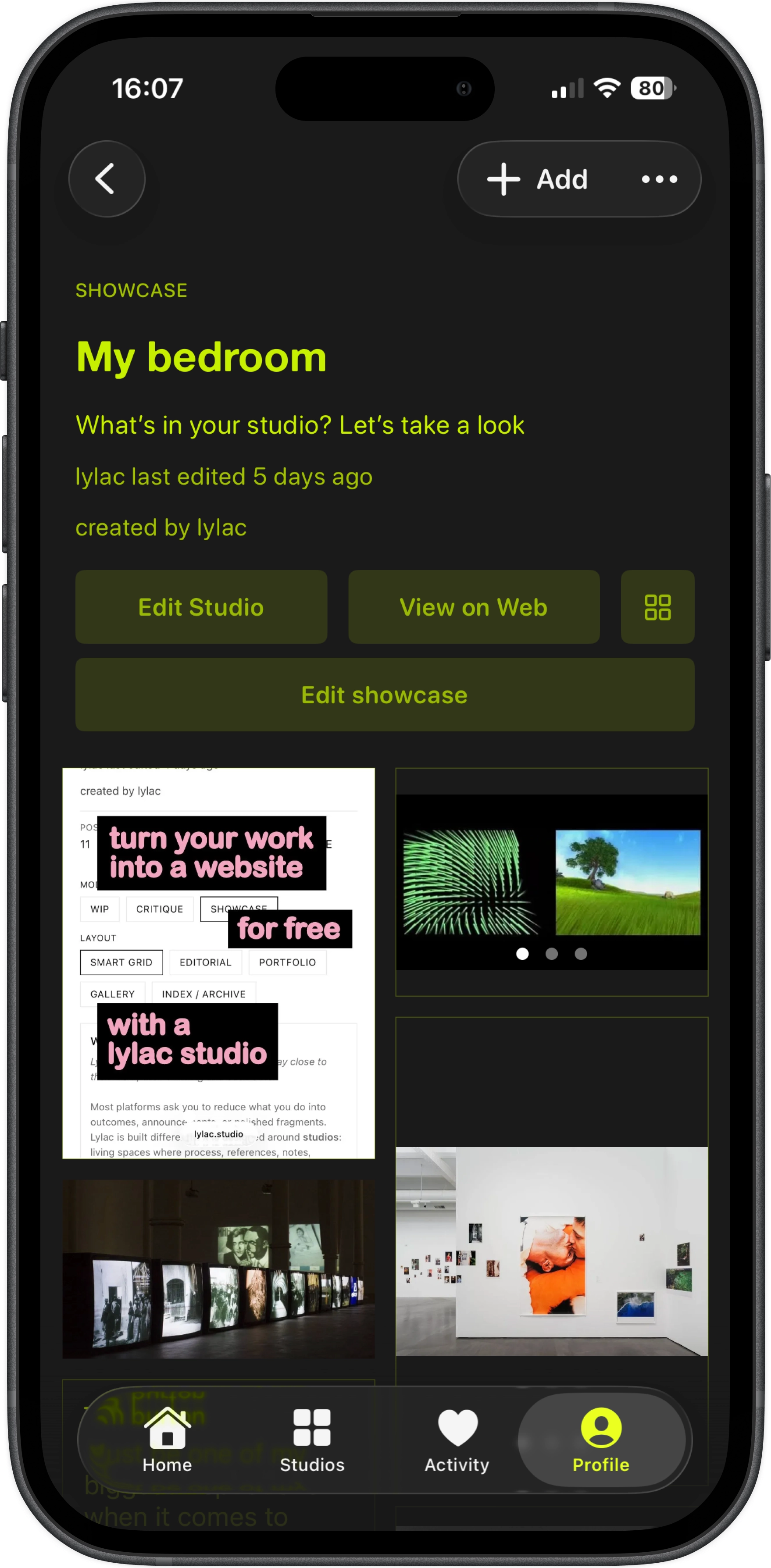771x1568 pixels.
Task: Tap Add to add new content
Action: 538,180
